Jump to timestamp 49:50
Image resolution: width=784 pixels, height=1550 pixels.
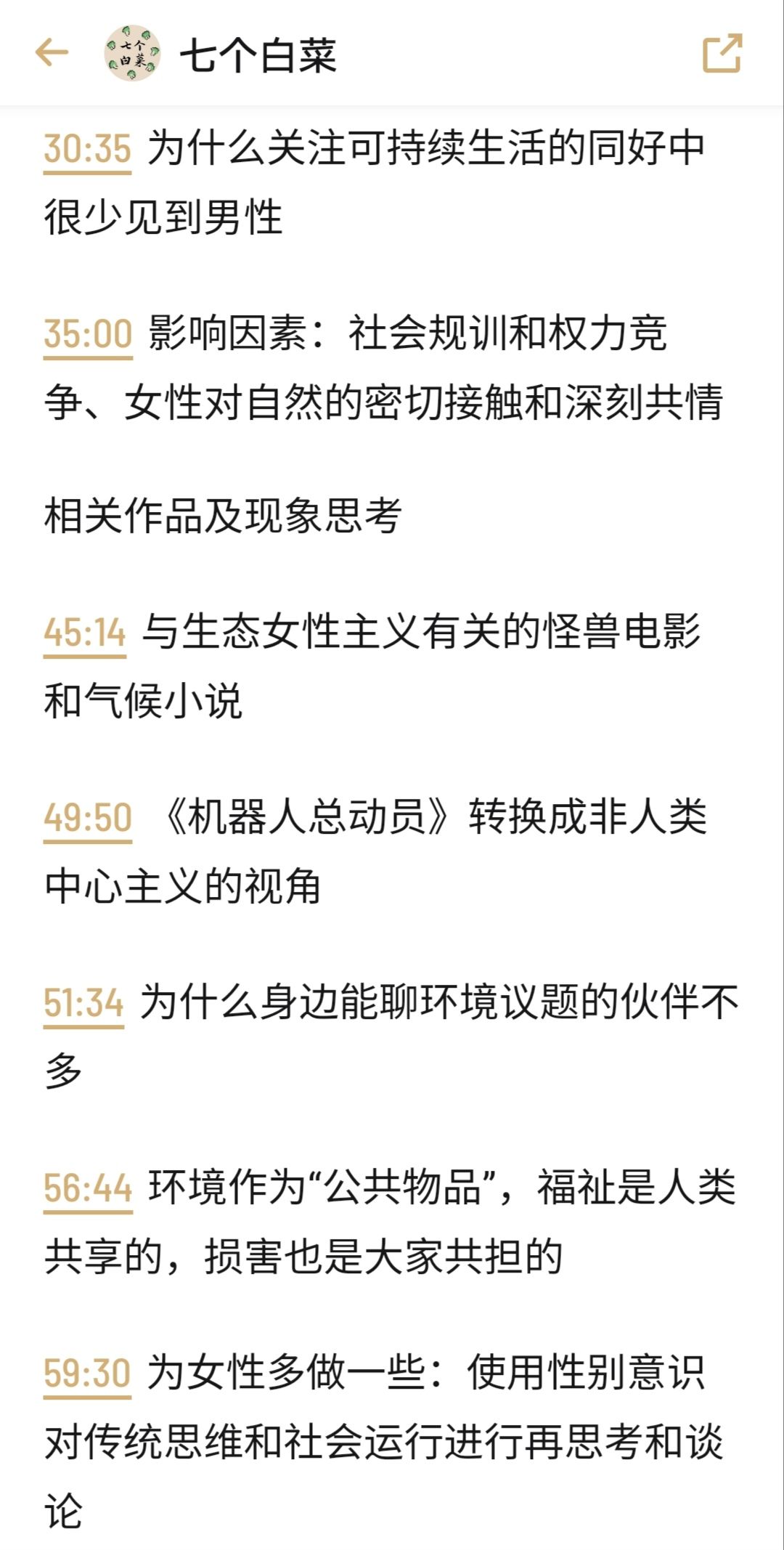pyautogui.click(x=88, y=818)
